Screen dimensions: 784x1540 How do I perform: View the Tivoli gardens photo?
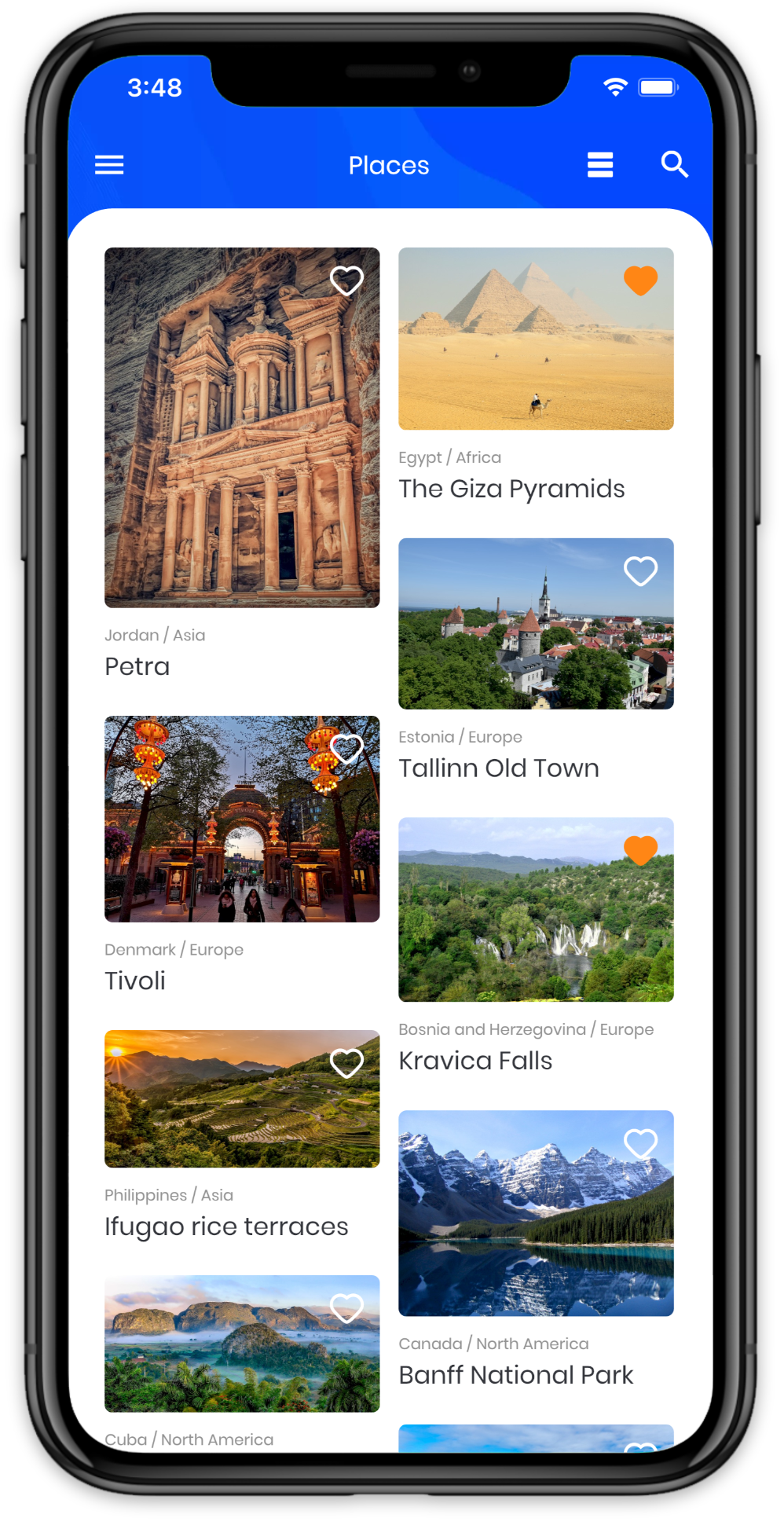pyautogui.click(x=241, y=819)
